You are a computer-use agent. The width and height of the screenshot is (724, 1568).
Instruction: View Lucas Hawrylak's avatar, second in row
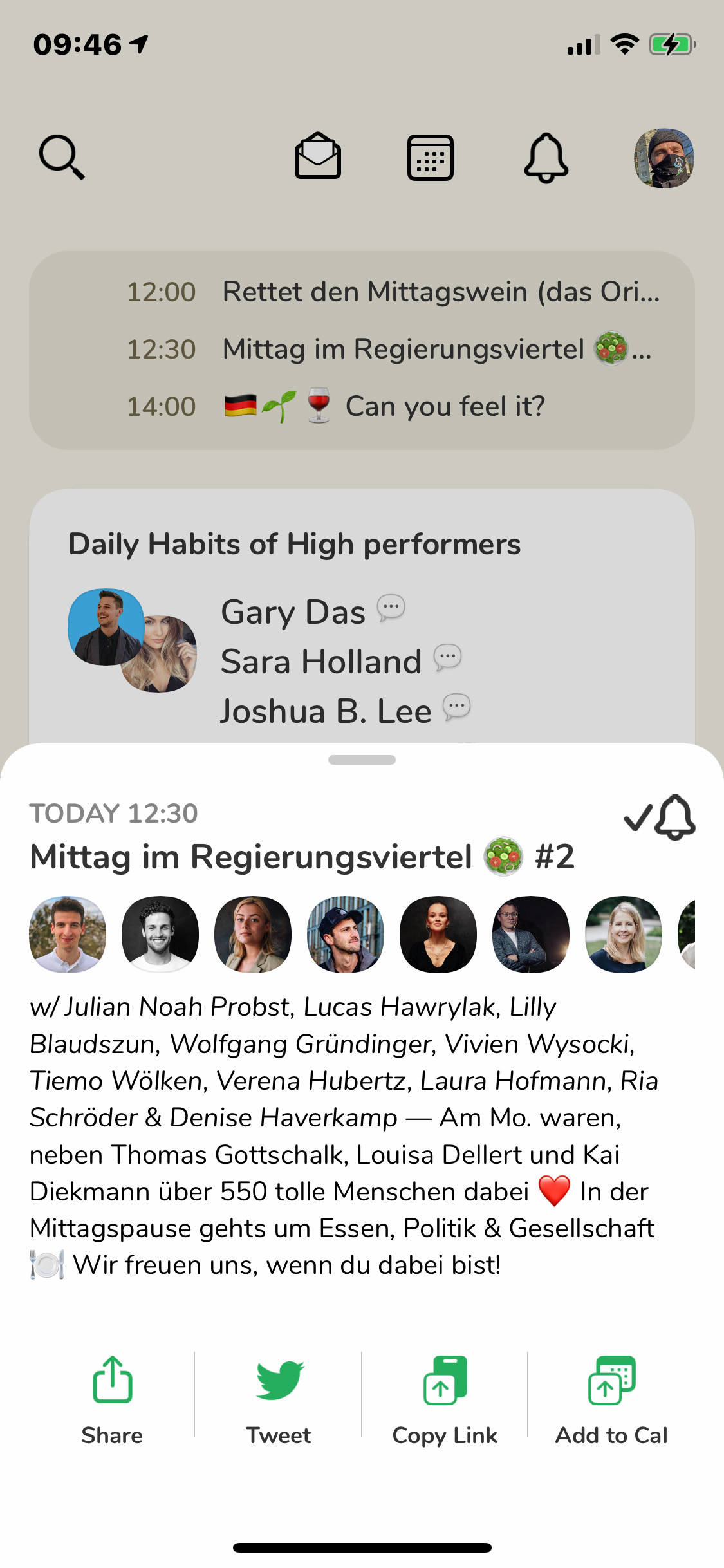click(x=160, y=934)
